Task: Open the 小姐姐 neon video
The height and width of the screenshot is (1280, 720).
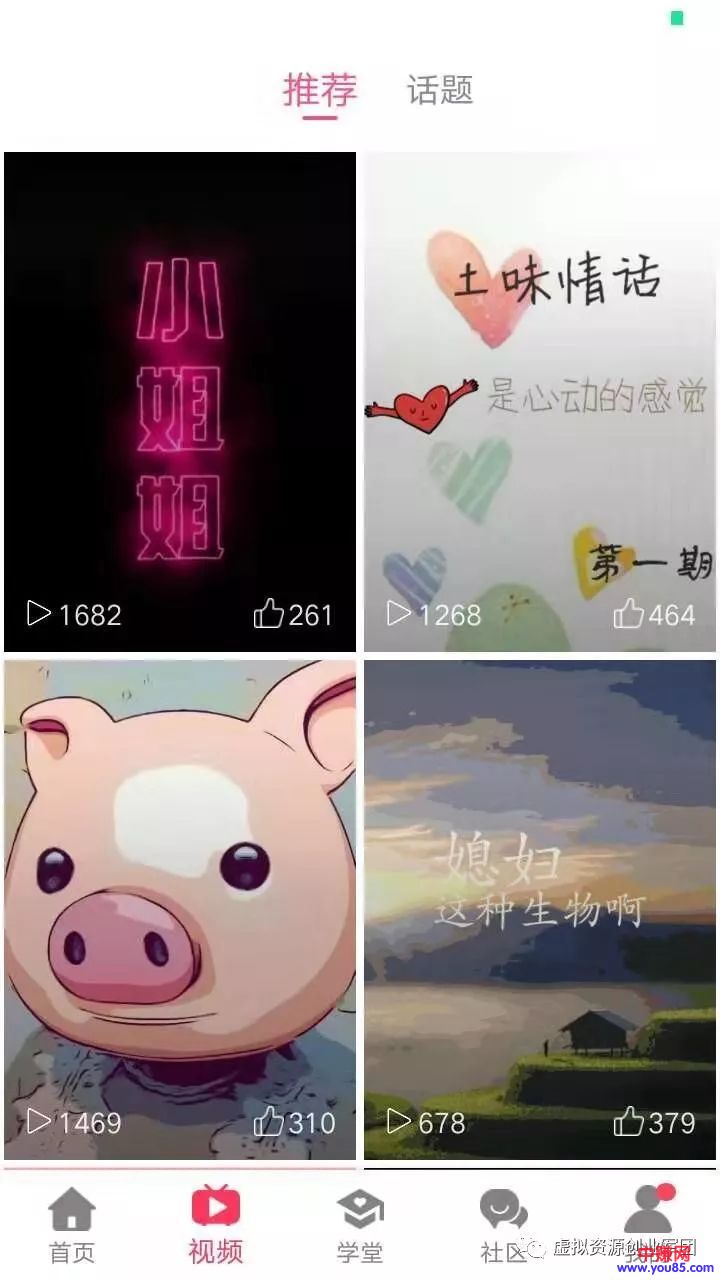Action: (x=180, y=402)
